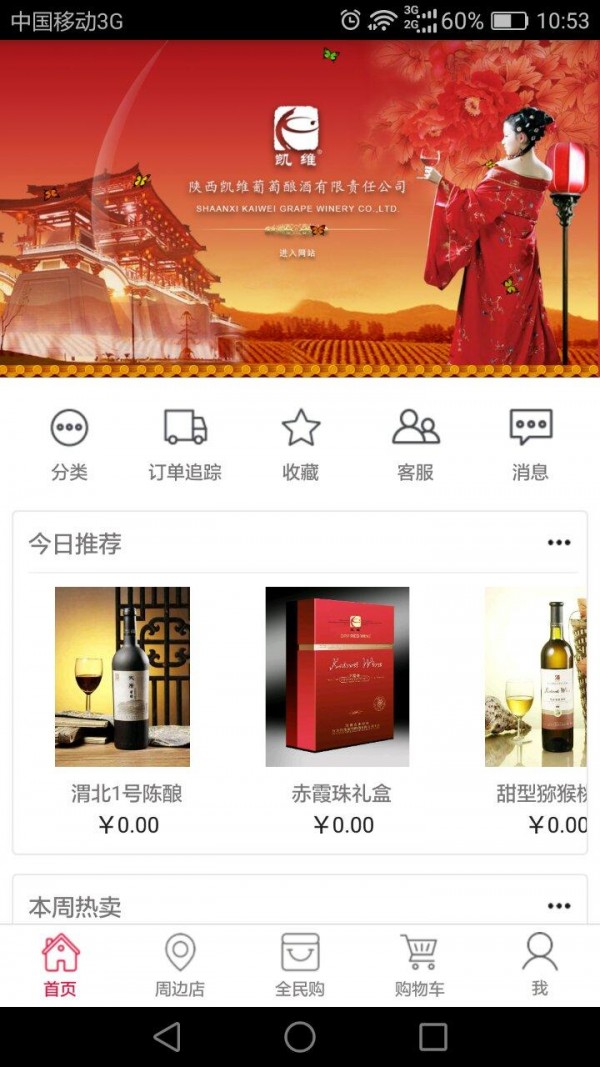Open the system recent apps view

(433, 1036)
